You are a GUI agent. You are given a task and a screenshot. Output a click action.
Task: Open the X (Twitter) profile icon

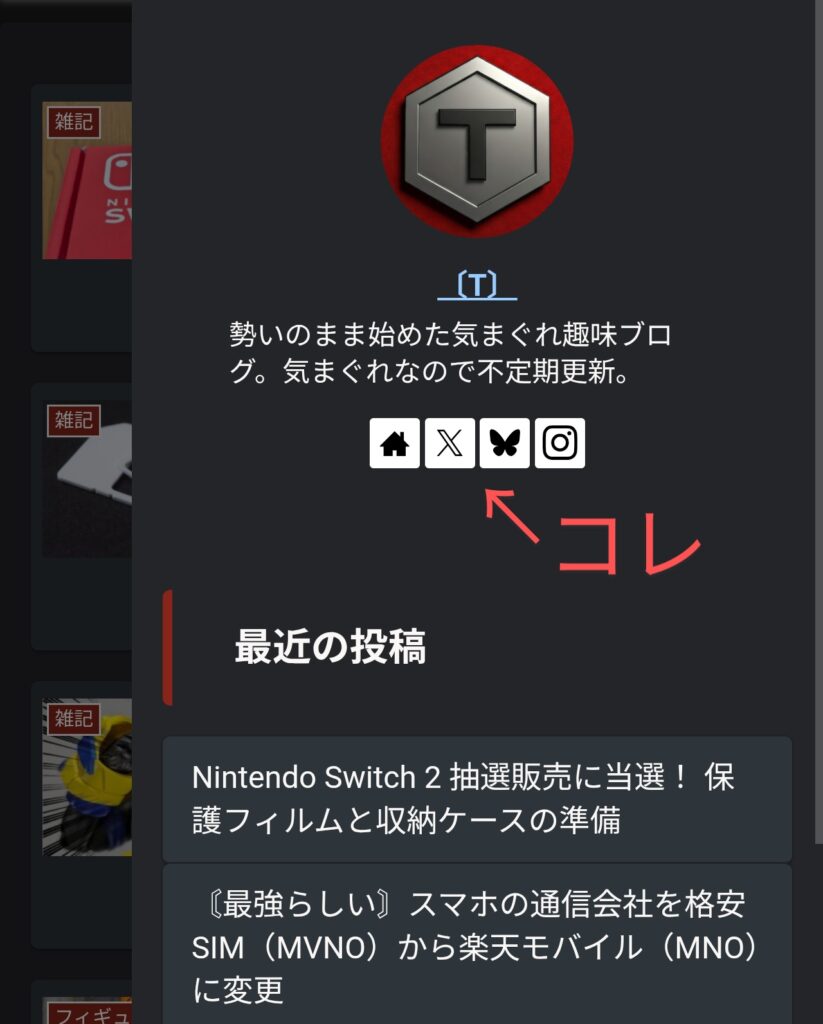pyautogui.click(x=450, y=444)
